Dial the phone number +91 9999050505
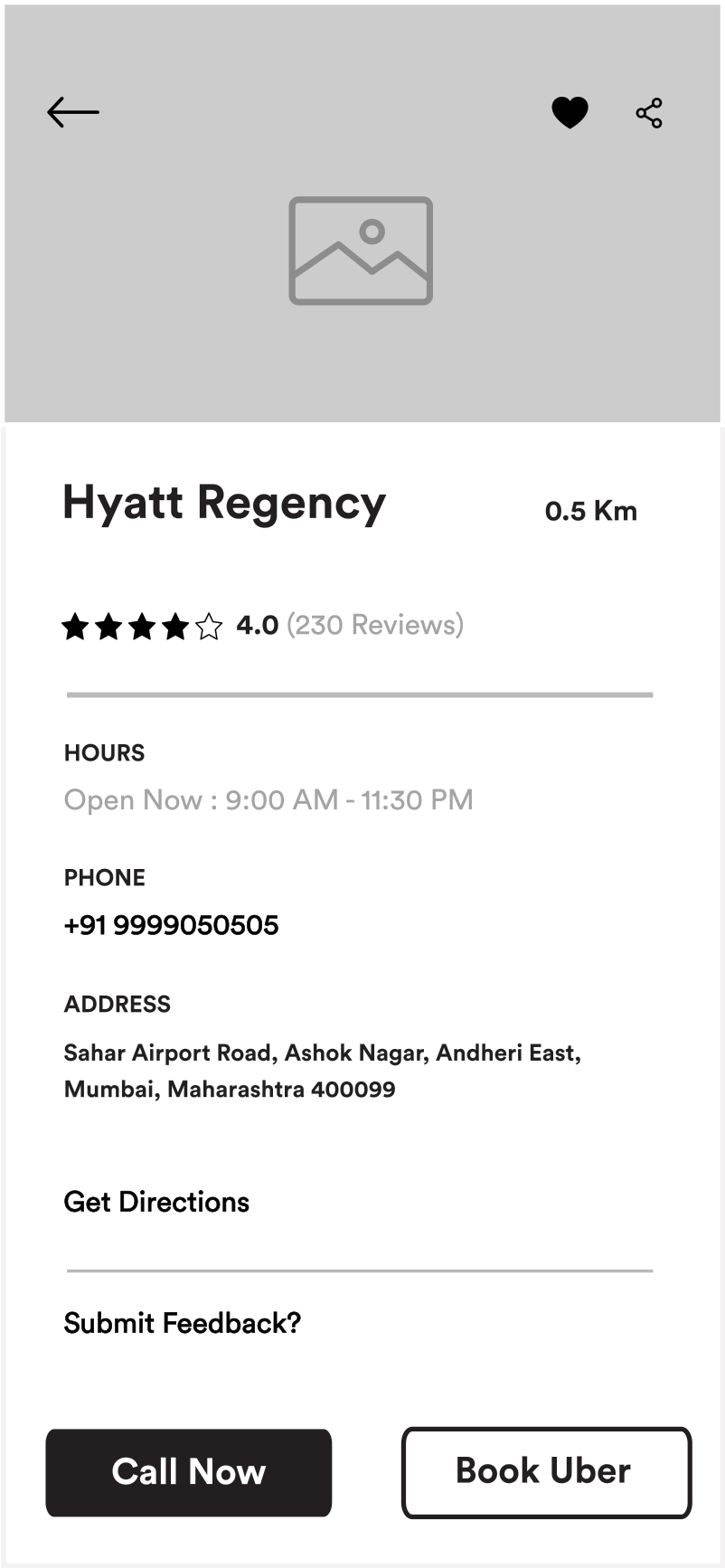Image resolution: width=725 pixels, height=1568 pixels. point(171,925)
